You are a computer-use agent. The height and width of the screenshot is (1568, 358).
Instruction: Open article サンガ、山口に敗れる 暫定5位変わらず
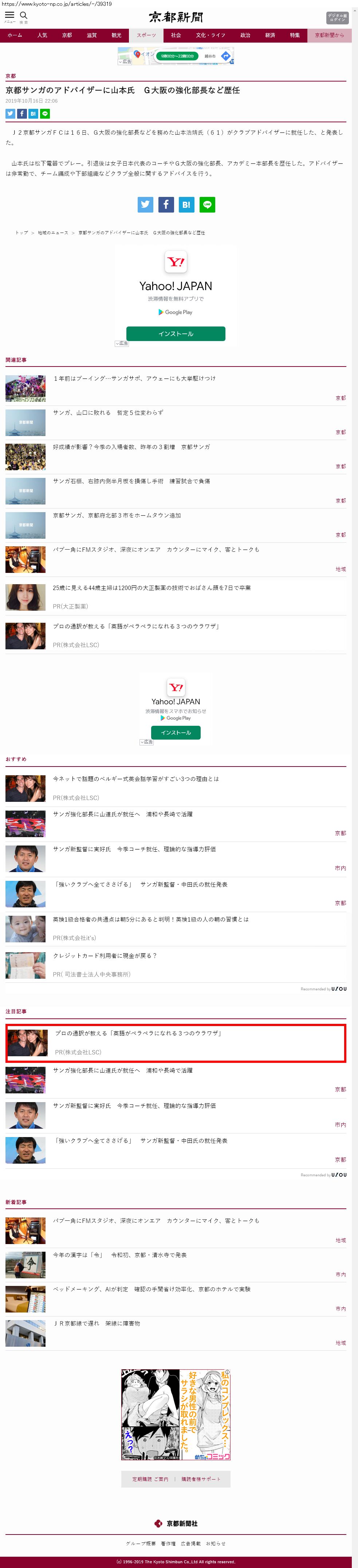coord(109,413)
